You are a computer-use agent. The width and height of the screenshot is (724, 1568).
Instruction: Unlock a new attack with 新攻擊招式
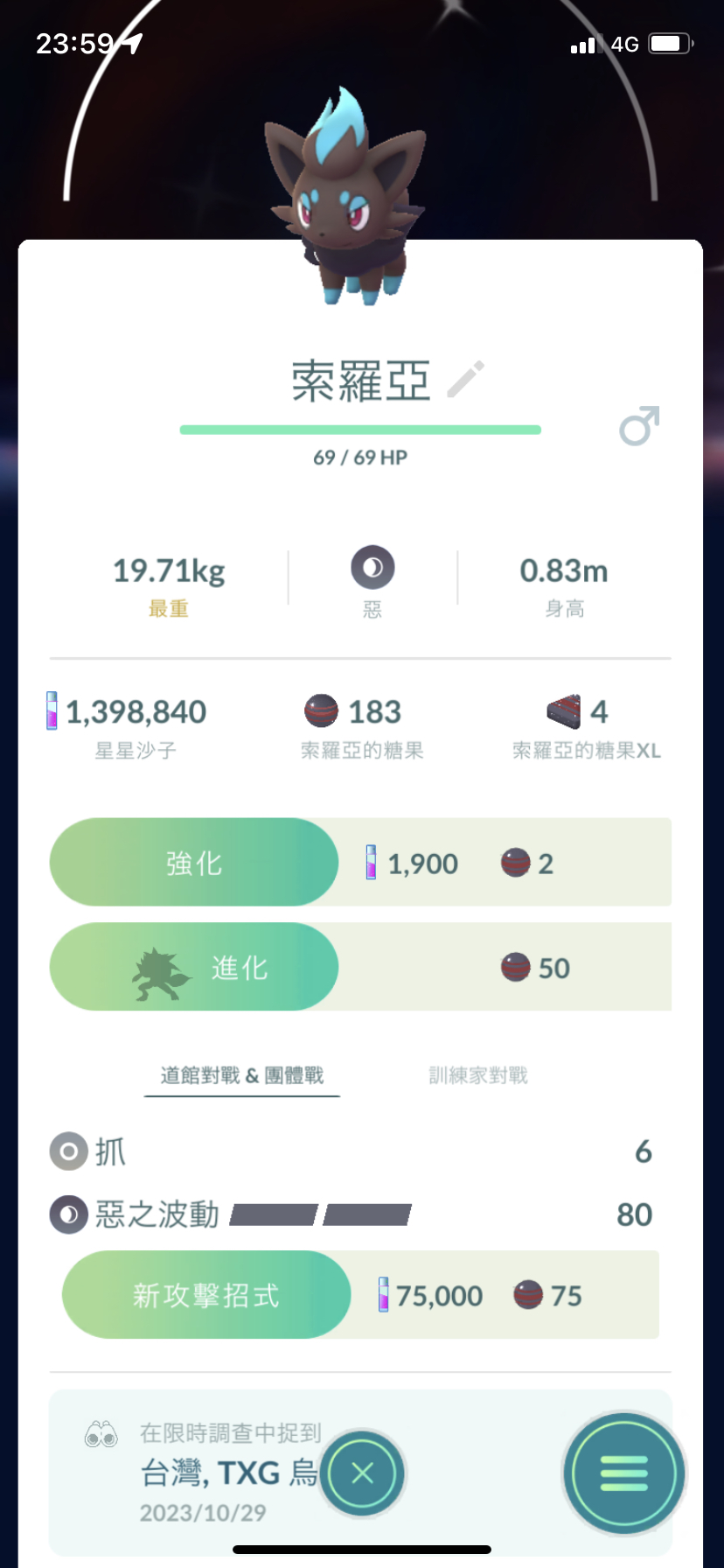pyautogui.click(x=206, y=1295)
